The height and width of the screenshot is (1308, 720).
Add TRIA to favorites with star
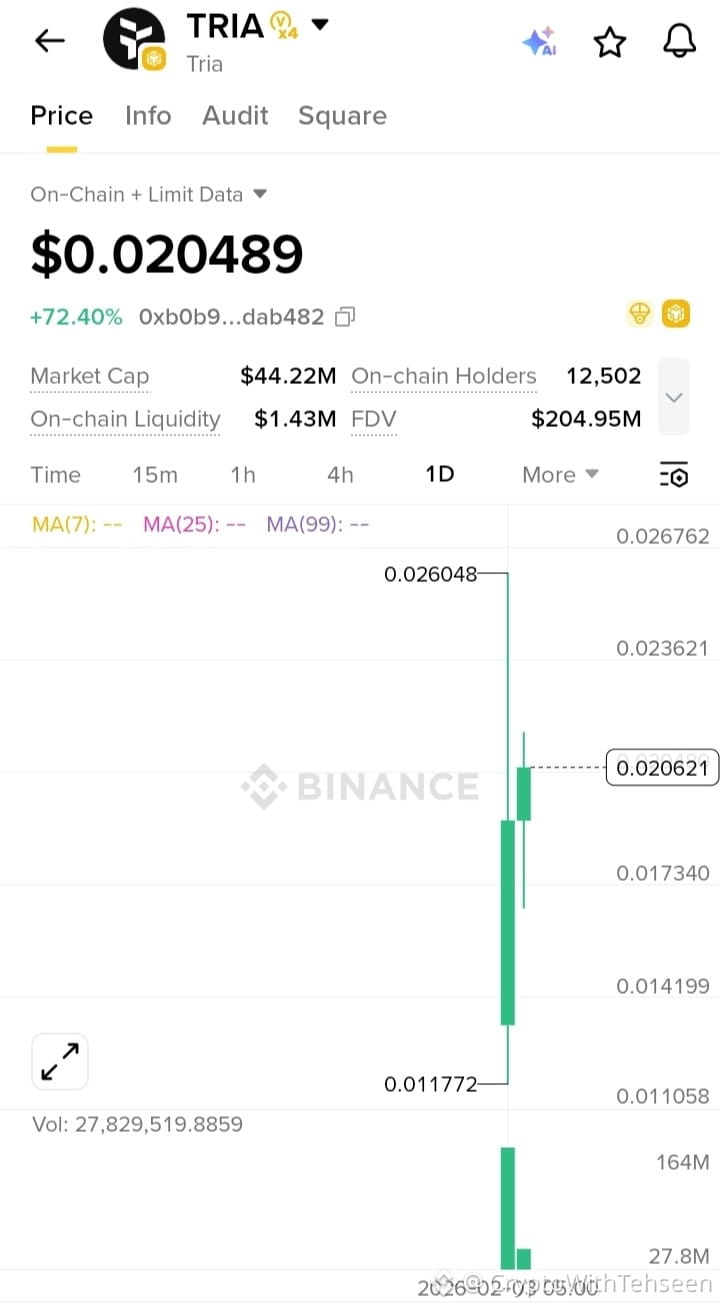tap(609, 42)
